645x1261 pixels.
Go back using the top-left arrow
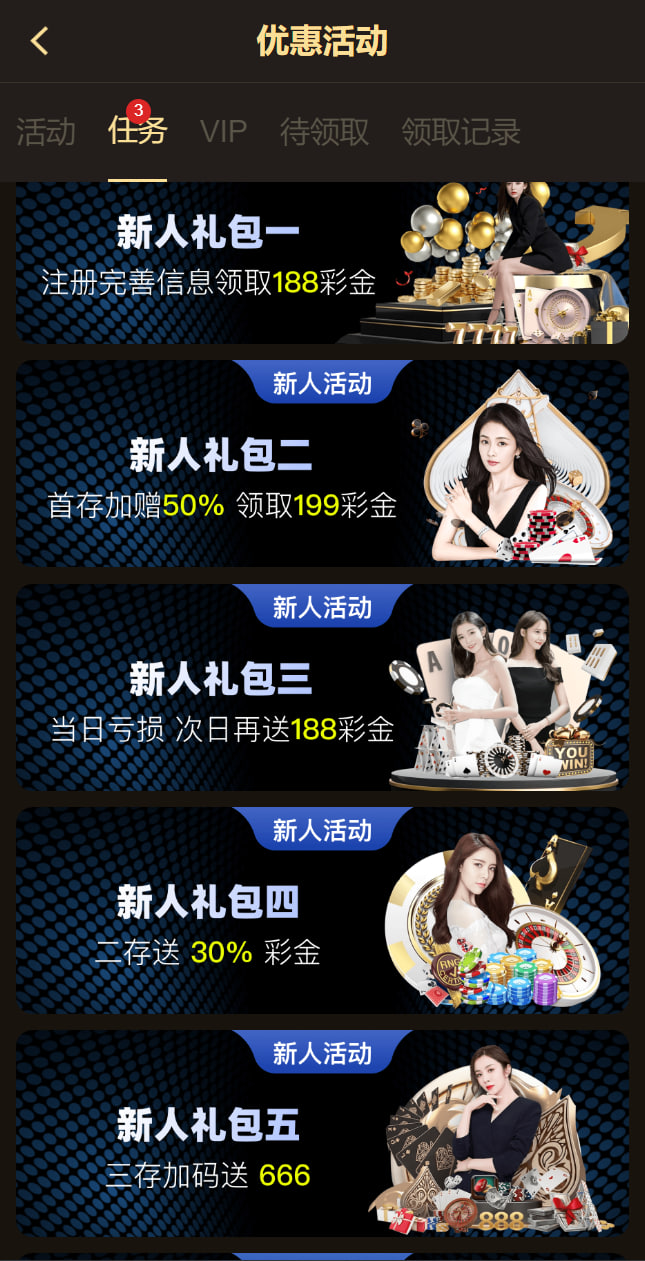(40, 42)
